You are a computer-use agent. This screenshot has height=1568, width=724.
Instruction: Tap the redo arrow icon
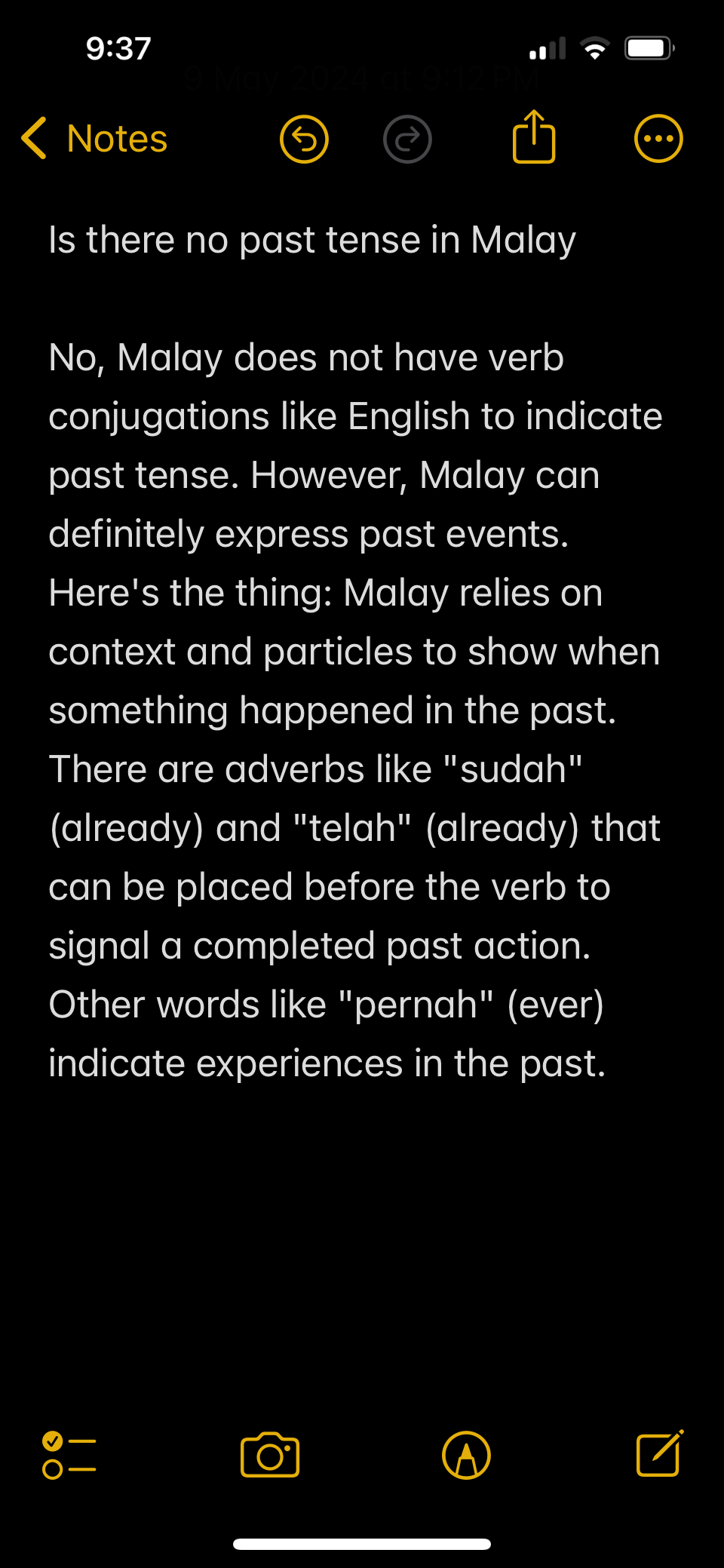[x=407, y=140]
